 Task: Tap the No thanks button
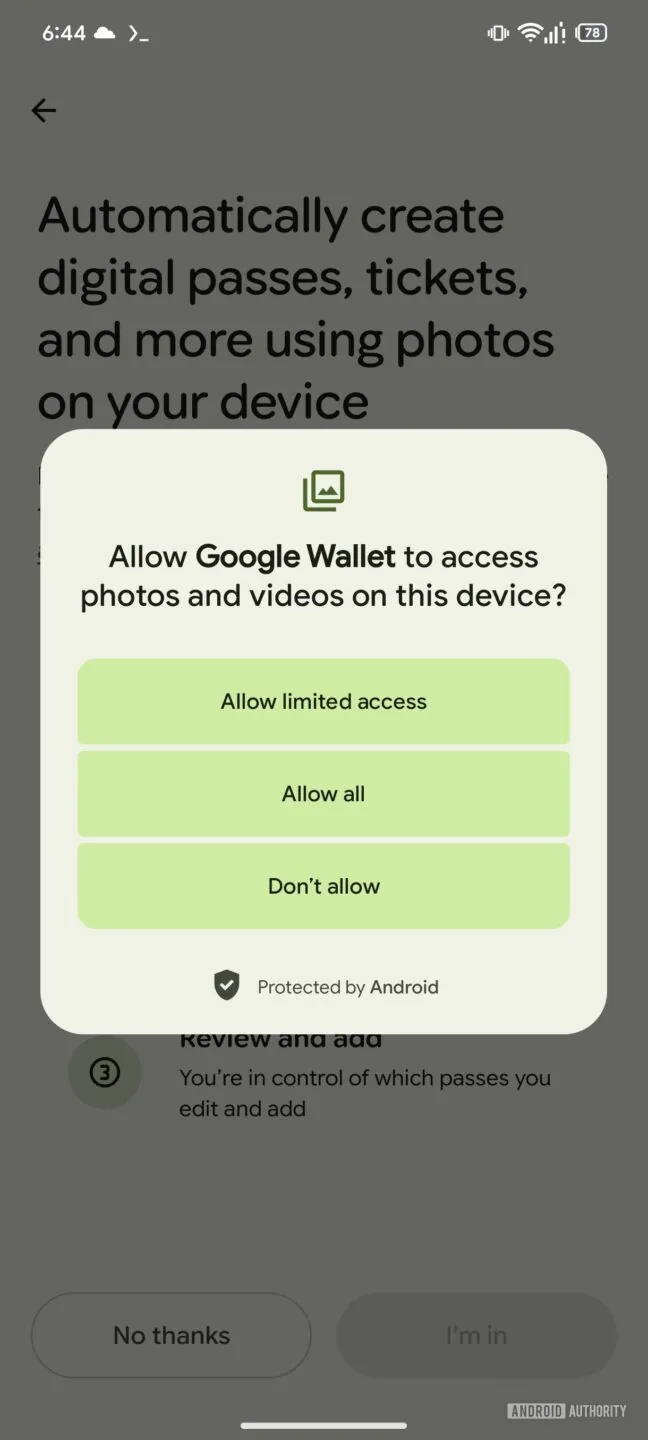[171, 1335]
